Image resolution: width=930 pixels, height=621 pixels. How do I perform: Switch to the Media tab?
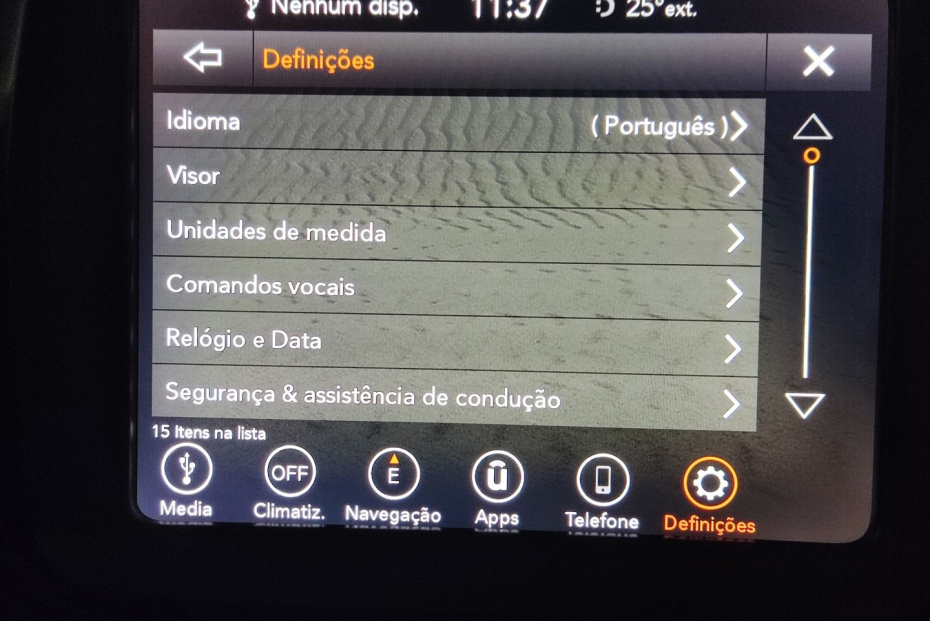point(186,482)
